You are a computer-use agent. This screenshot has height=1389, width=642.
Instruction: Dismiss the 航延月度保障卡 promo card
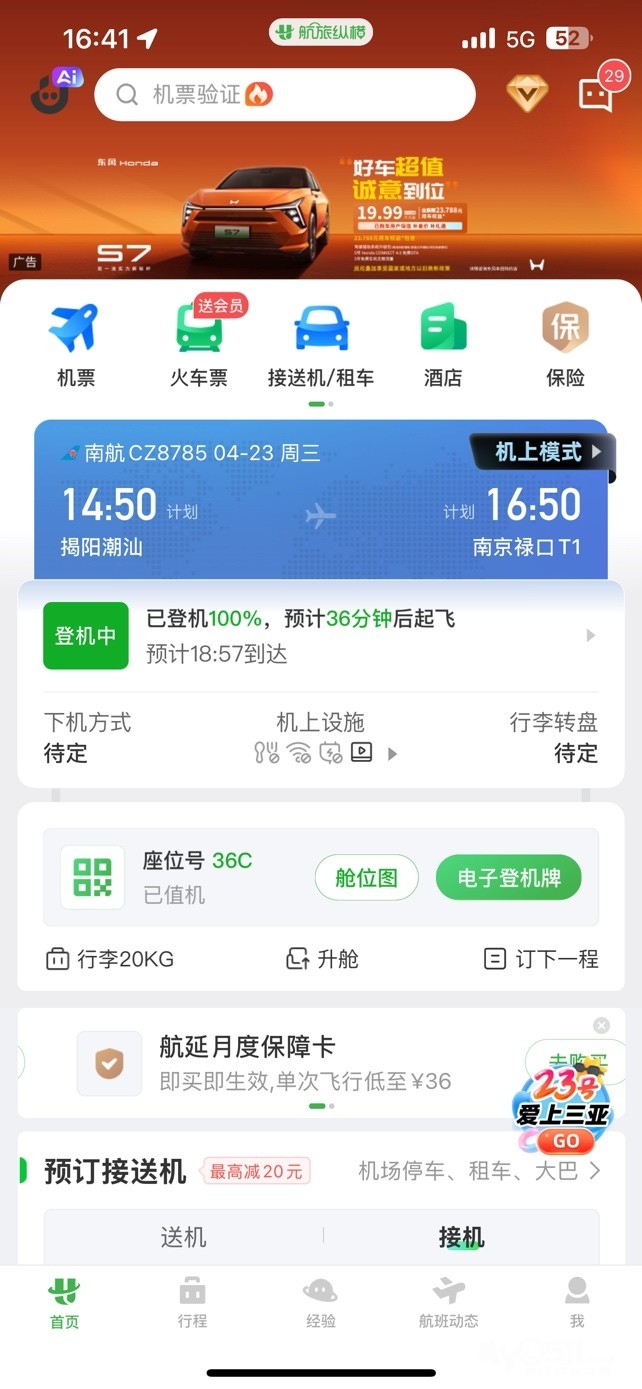(601, 1025)
